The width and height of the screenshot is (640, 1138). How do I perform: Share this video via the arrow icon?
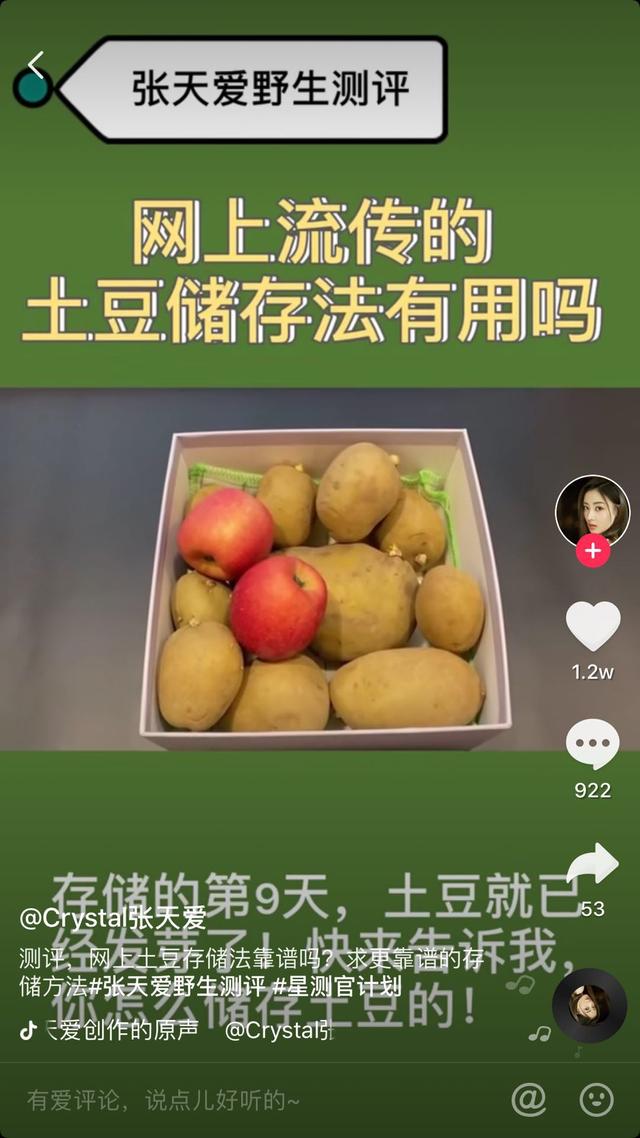593,865
